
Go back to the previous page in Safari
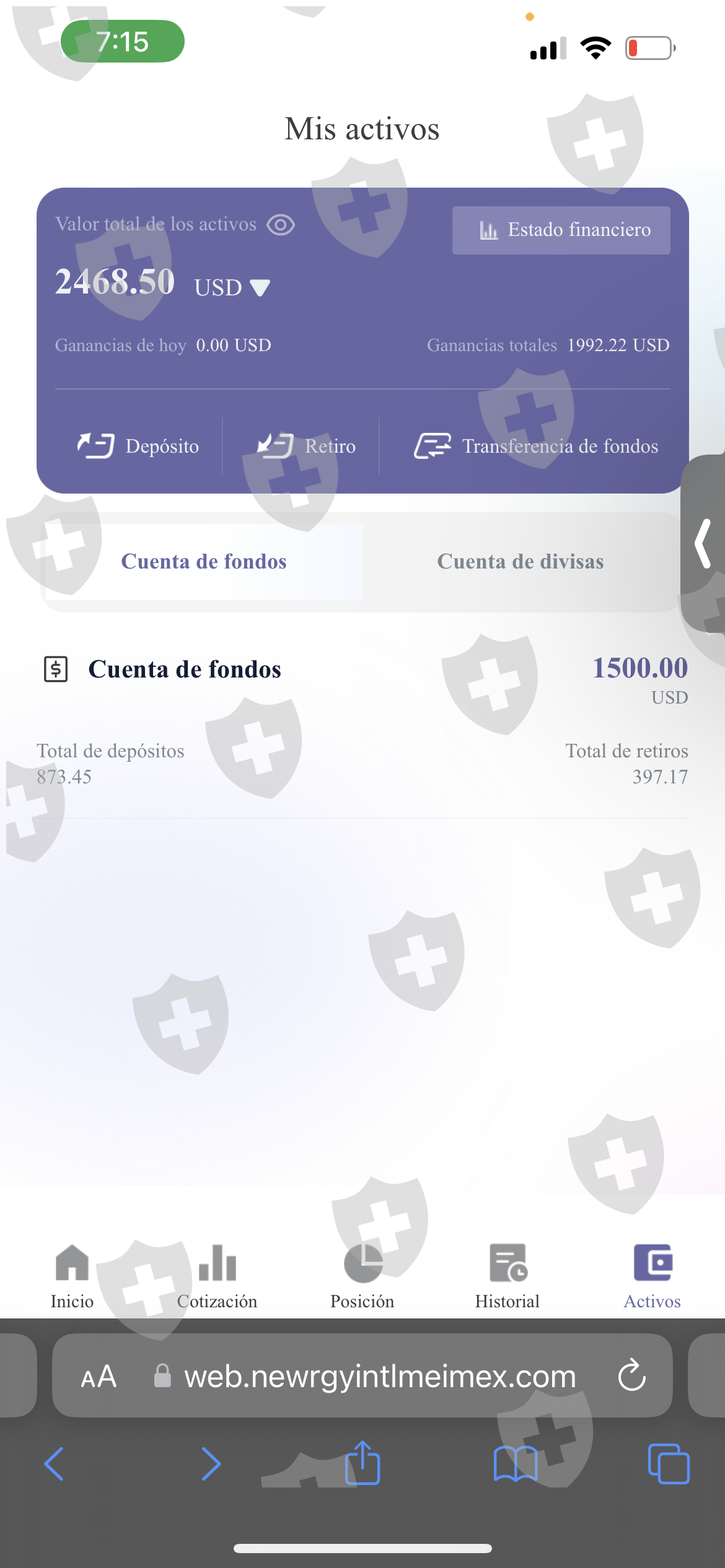pyautogui.click(x=55, y=1464)
